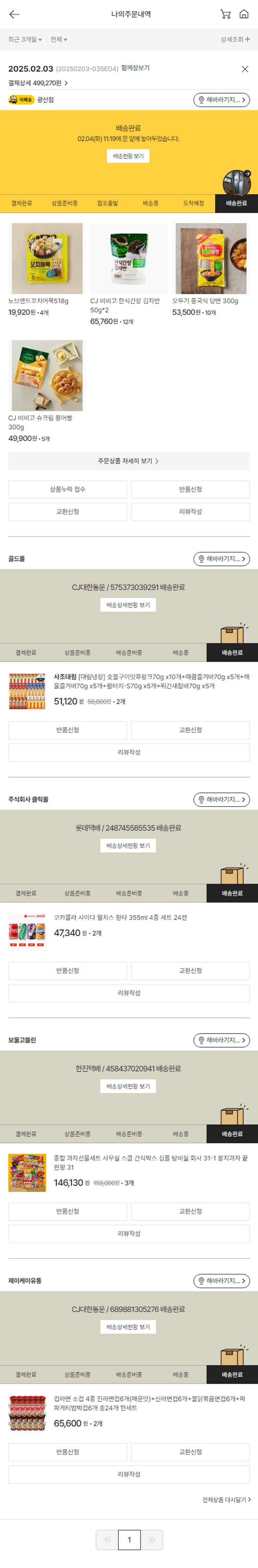Image resolution: width=258 pixels, height=1568 pixels.
Task: Select page 1 in pagination
Action: (x=129, y=1540)
